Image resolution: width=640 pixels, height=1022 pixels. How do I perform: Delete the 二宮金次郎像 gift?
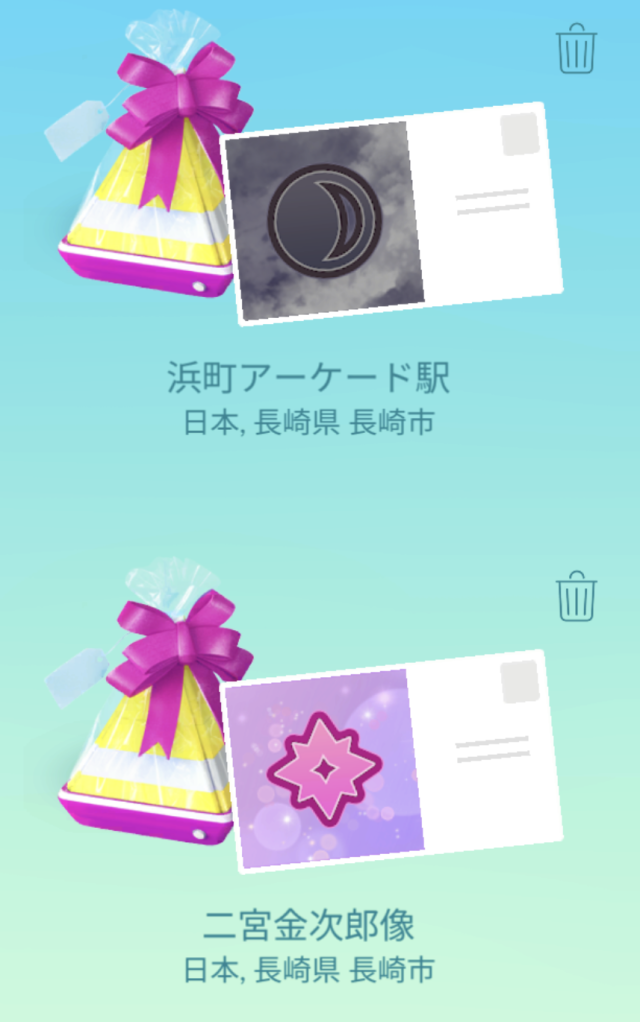[577, 596]
